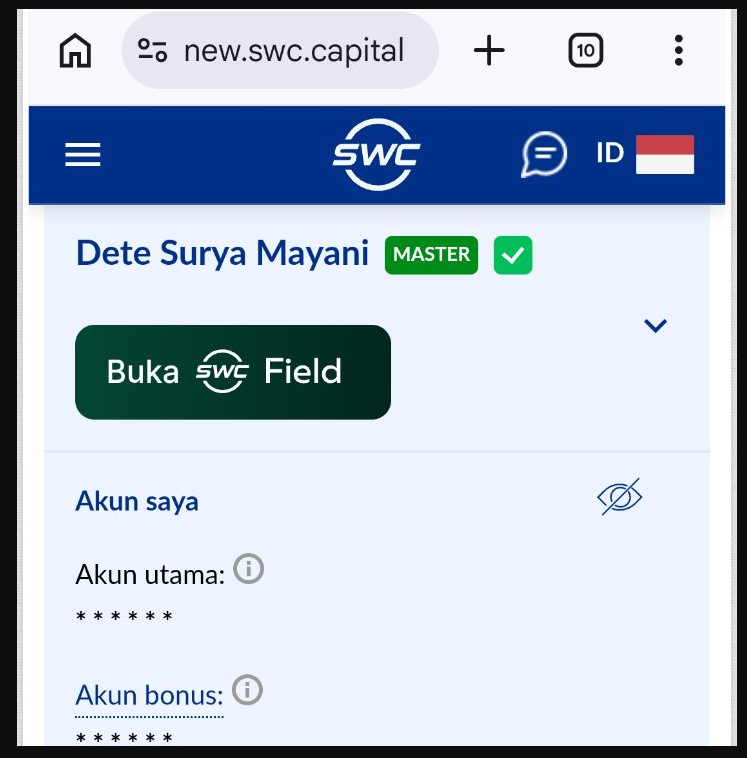Viewport: 747px width, 758px height.
Task: Open the hamburger navigation menu
Action: [x=83, y=155]
